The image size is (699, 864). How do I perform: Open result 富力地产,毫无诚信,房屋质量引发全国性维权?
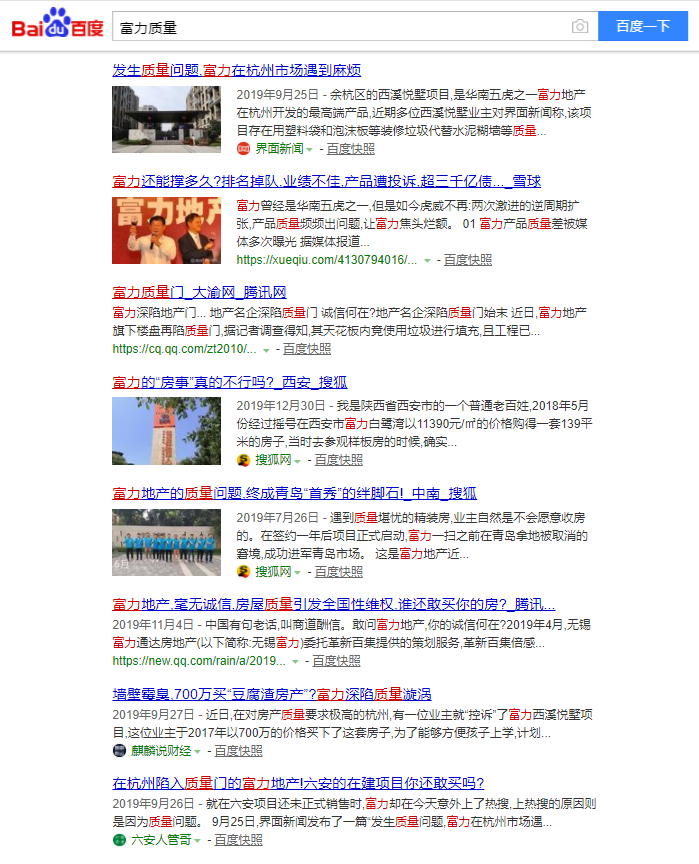click(x=333, y=605)
